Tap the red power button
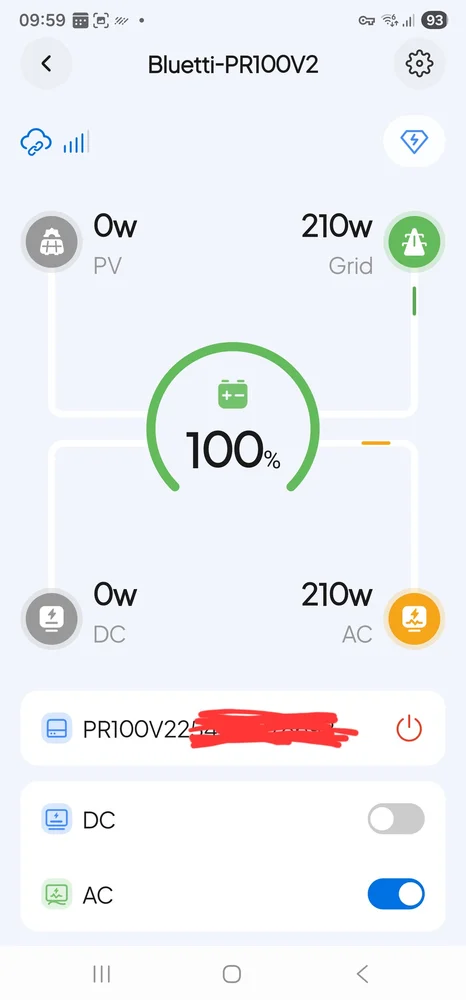The image size is (466, 1000). click(x=409, y=728)
